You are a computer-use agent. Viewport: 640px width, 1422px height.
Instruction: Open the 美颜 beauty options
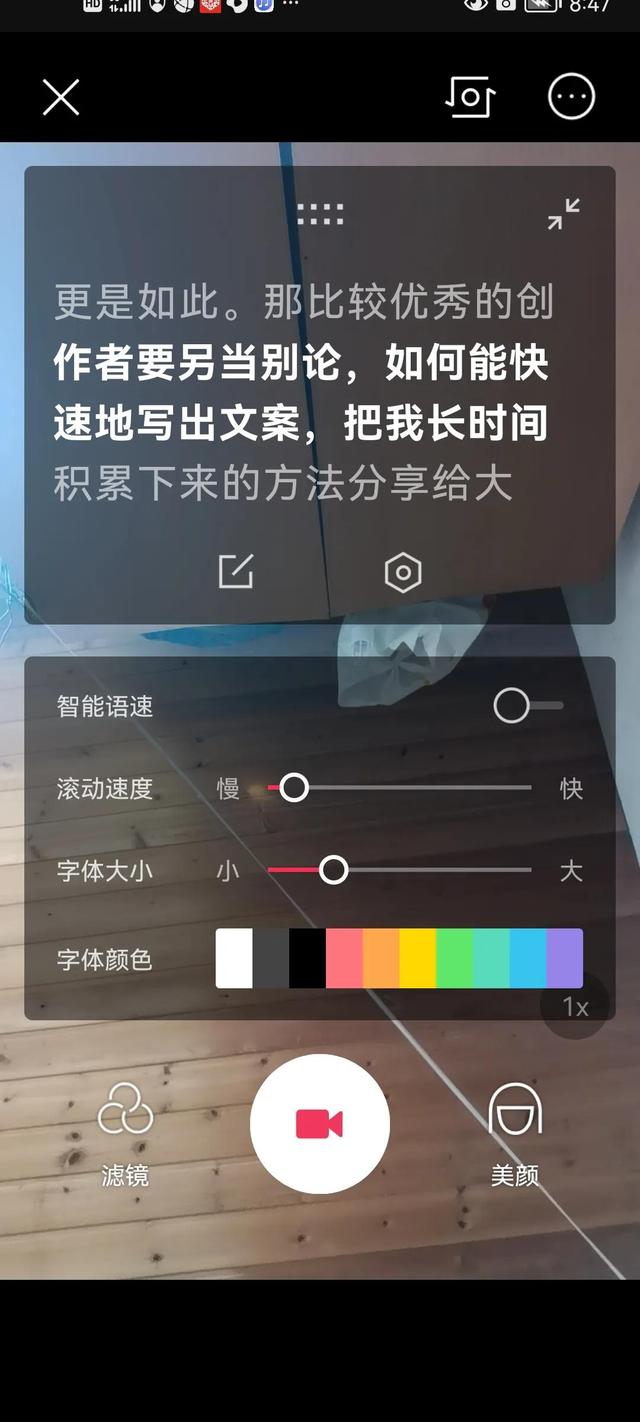click(515, 1132)
